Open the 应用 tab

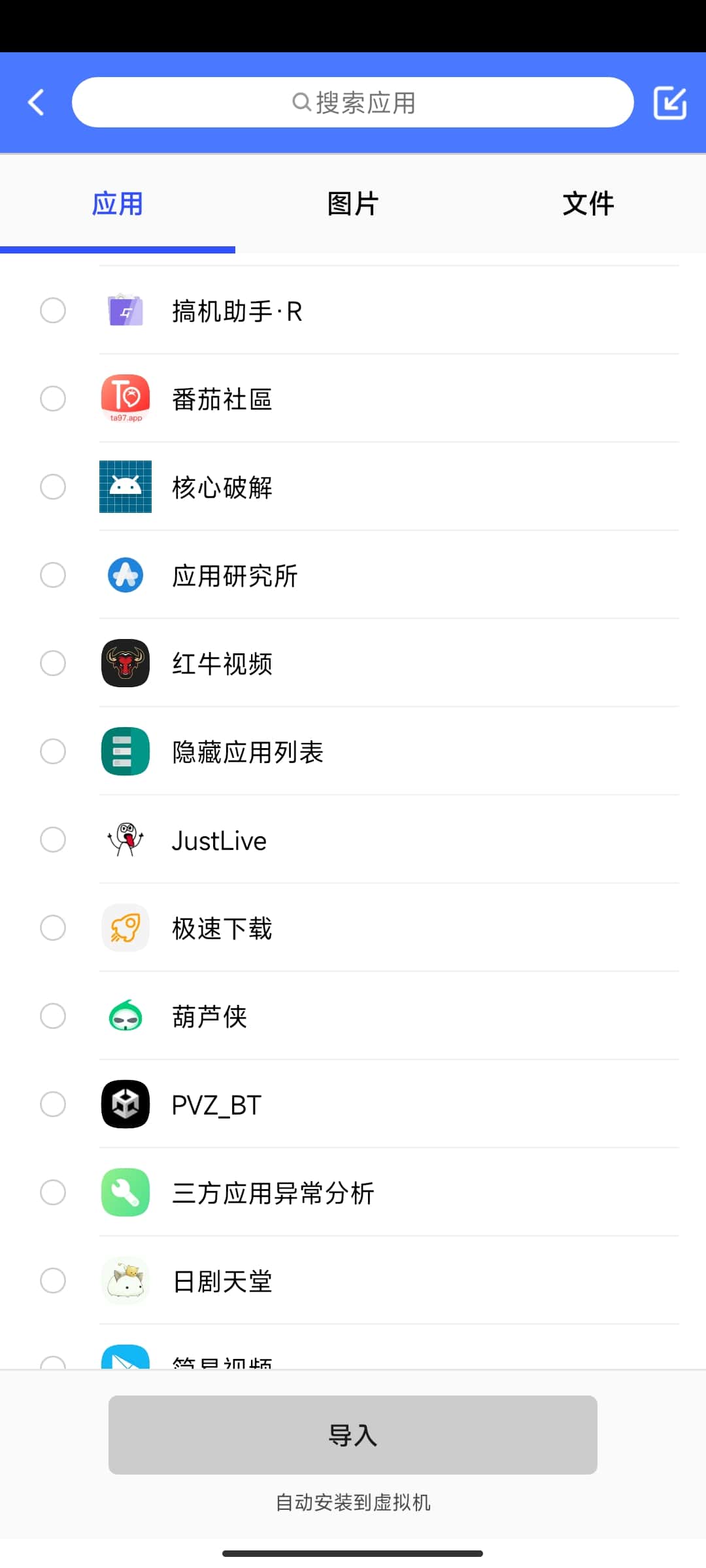[118, 204]
